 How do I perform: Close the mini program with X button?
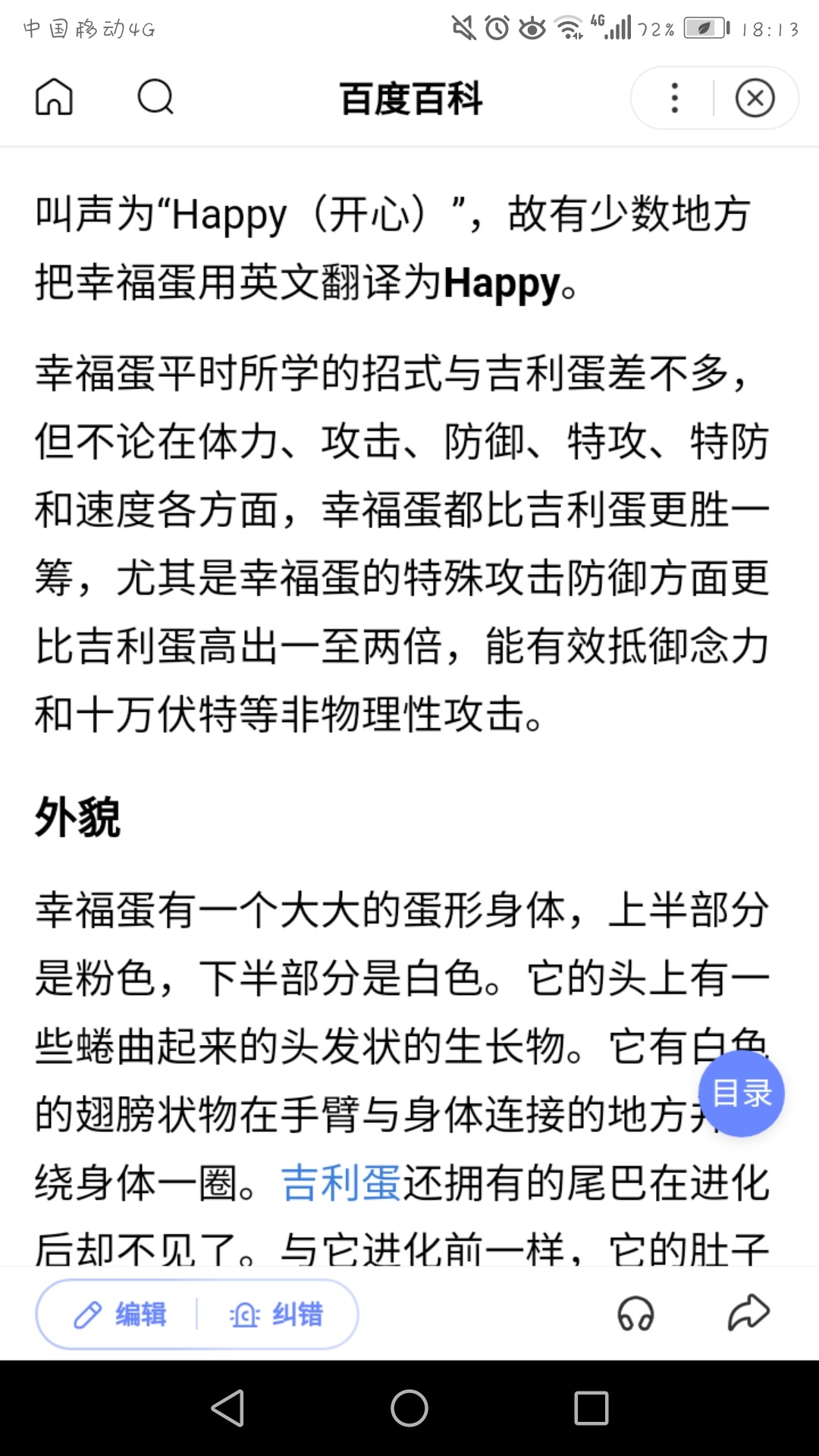click(755, 98)
